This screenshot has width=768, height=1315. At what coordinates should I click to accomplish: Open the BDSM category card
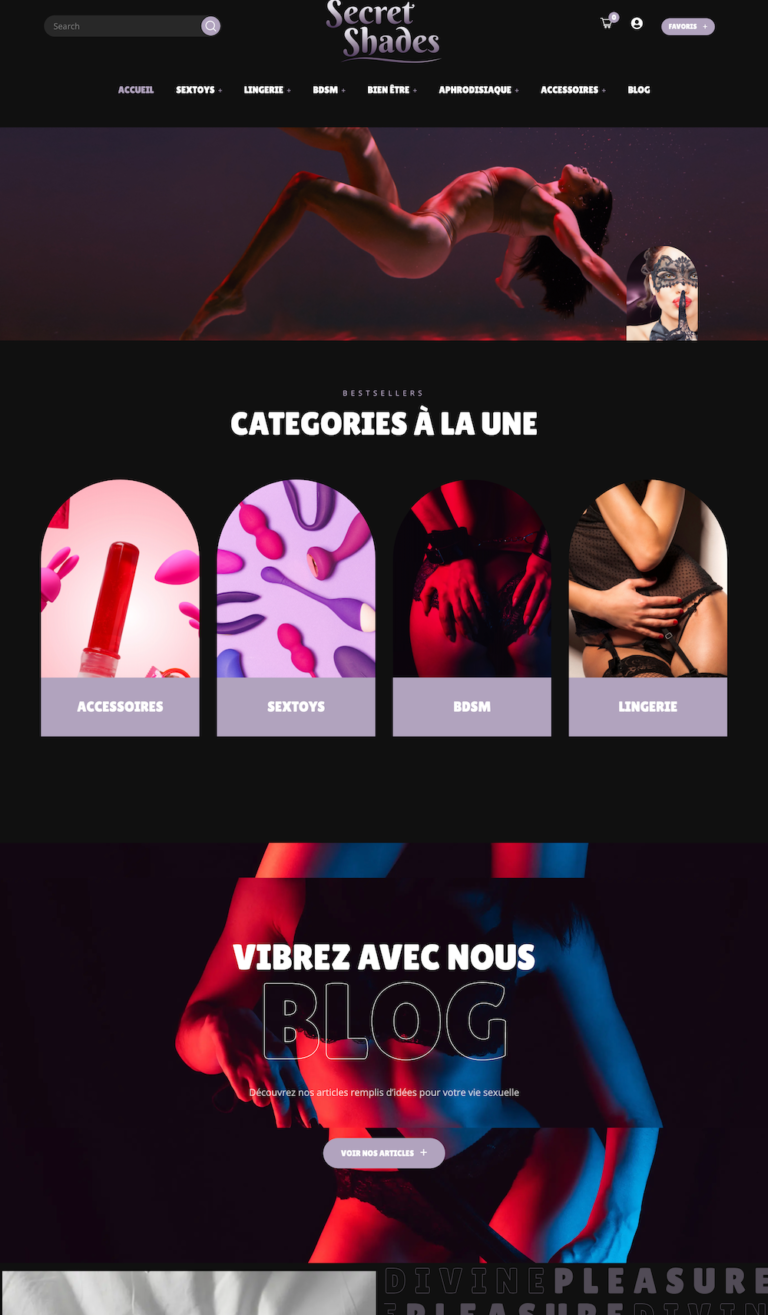point(472,608)
